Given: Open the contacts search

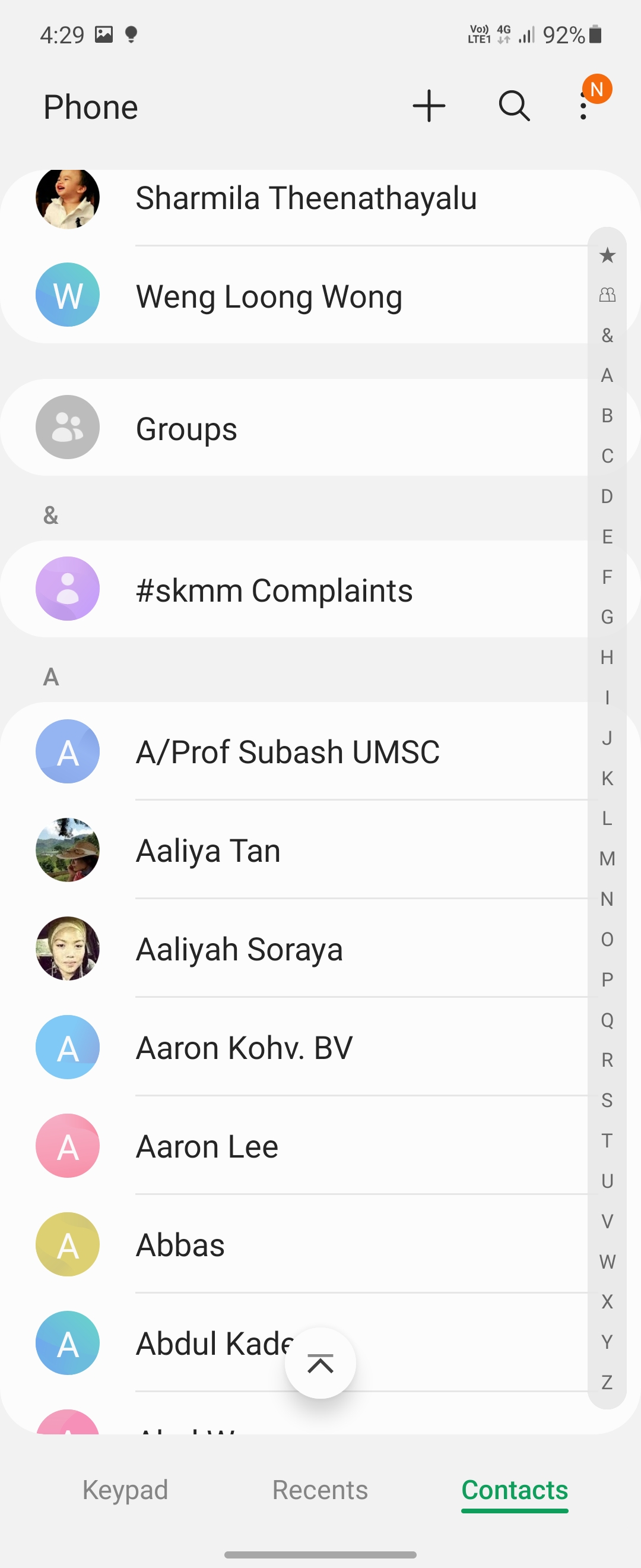Looking at the screenshot, I should pos(514,106).
